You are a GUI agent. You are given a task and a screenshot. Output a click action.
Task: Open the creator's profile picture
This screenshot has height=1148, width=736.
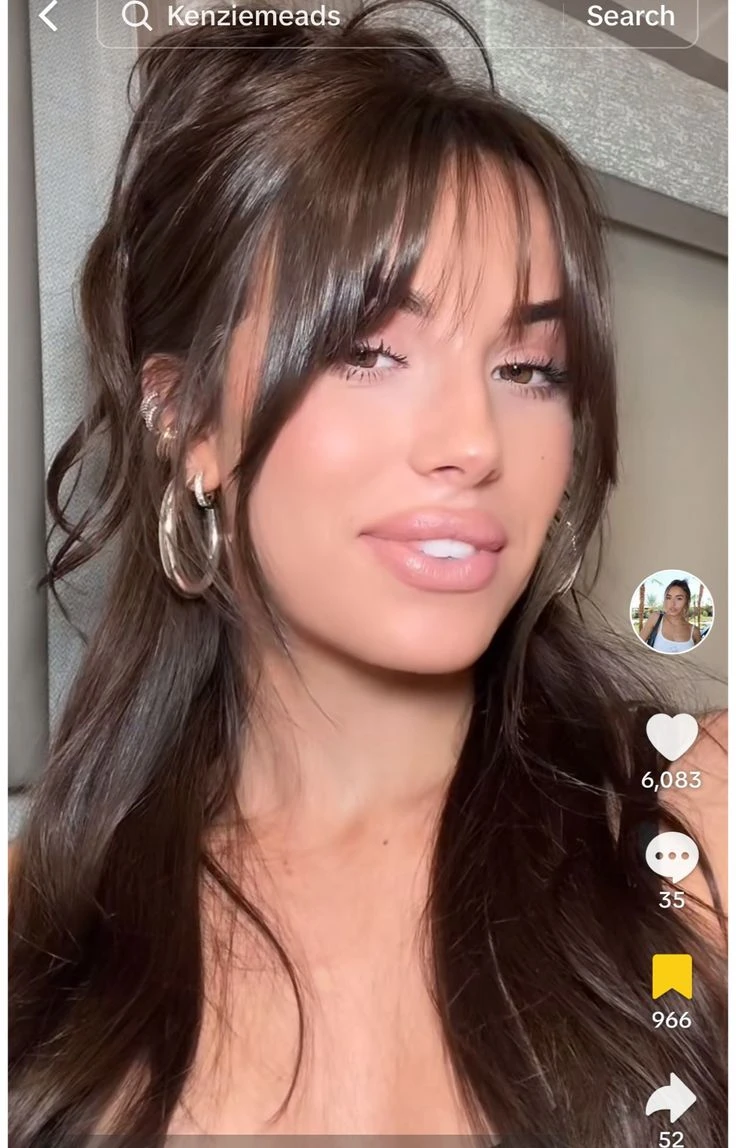(671, 612)
